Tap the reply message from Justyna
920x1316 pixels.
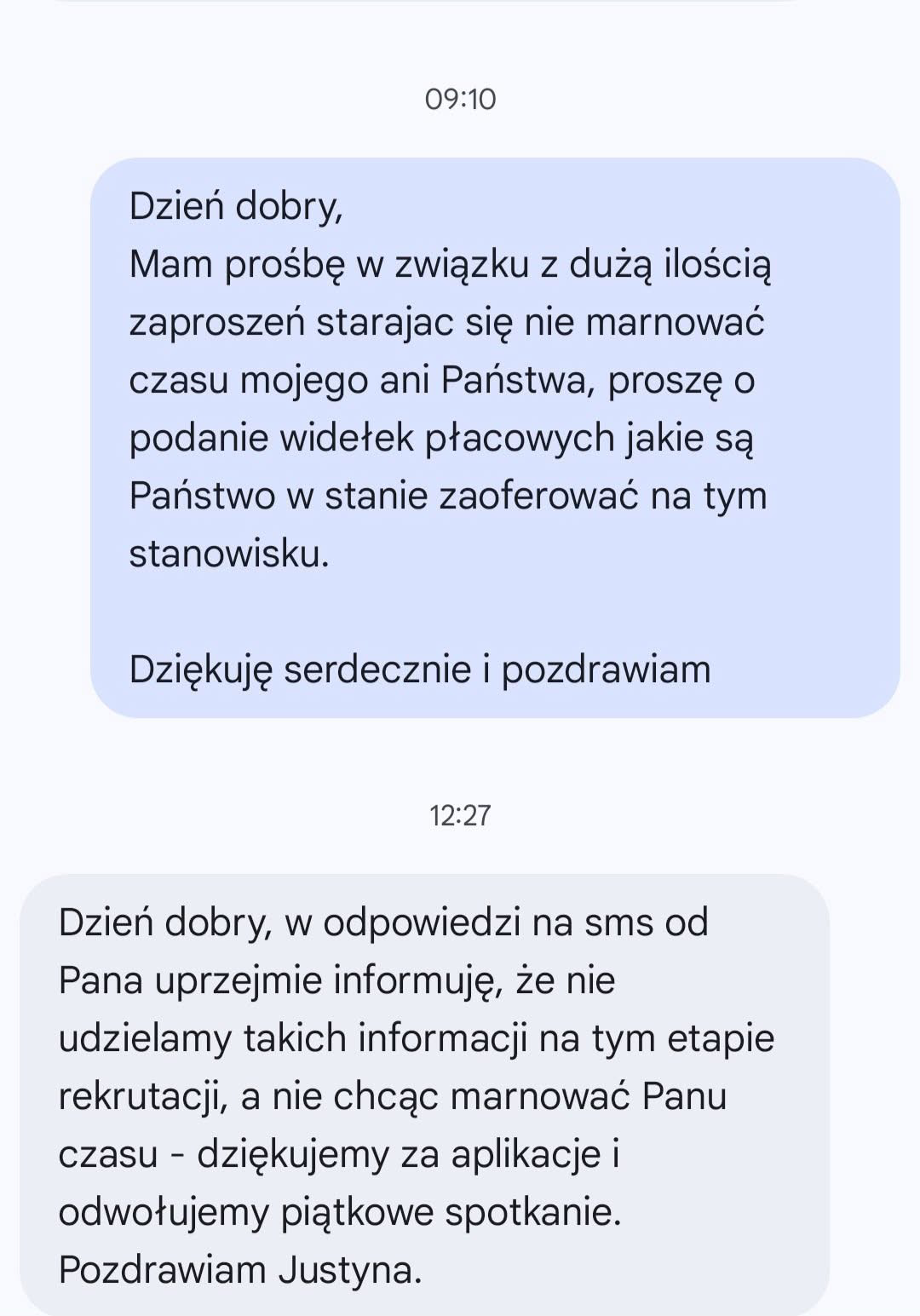423,1095
